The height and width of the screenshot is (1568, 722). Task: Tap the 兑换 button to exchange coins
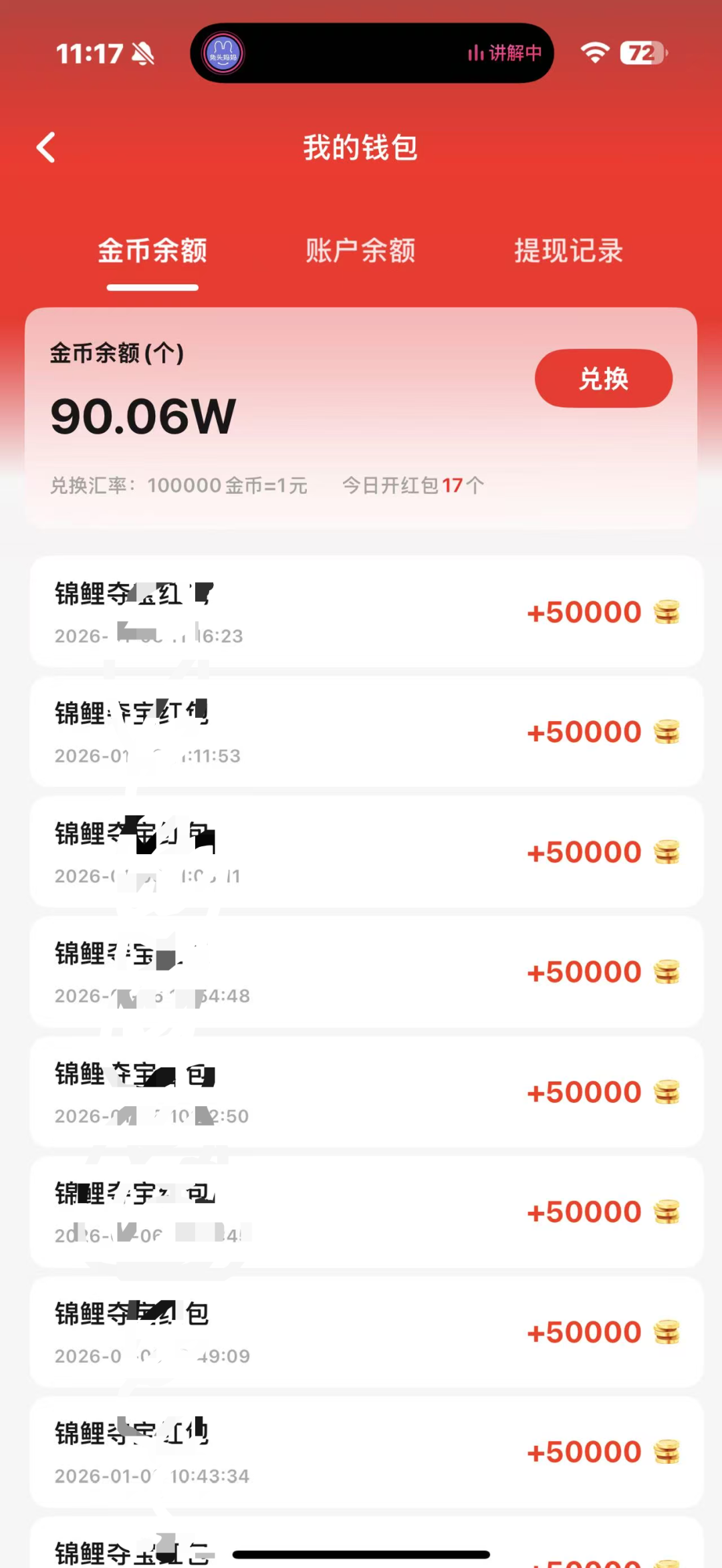click(x=603, y=378)
